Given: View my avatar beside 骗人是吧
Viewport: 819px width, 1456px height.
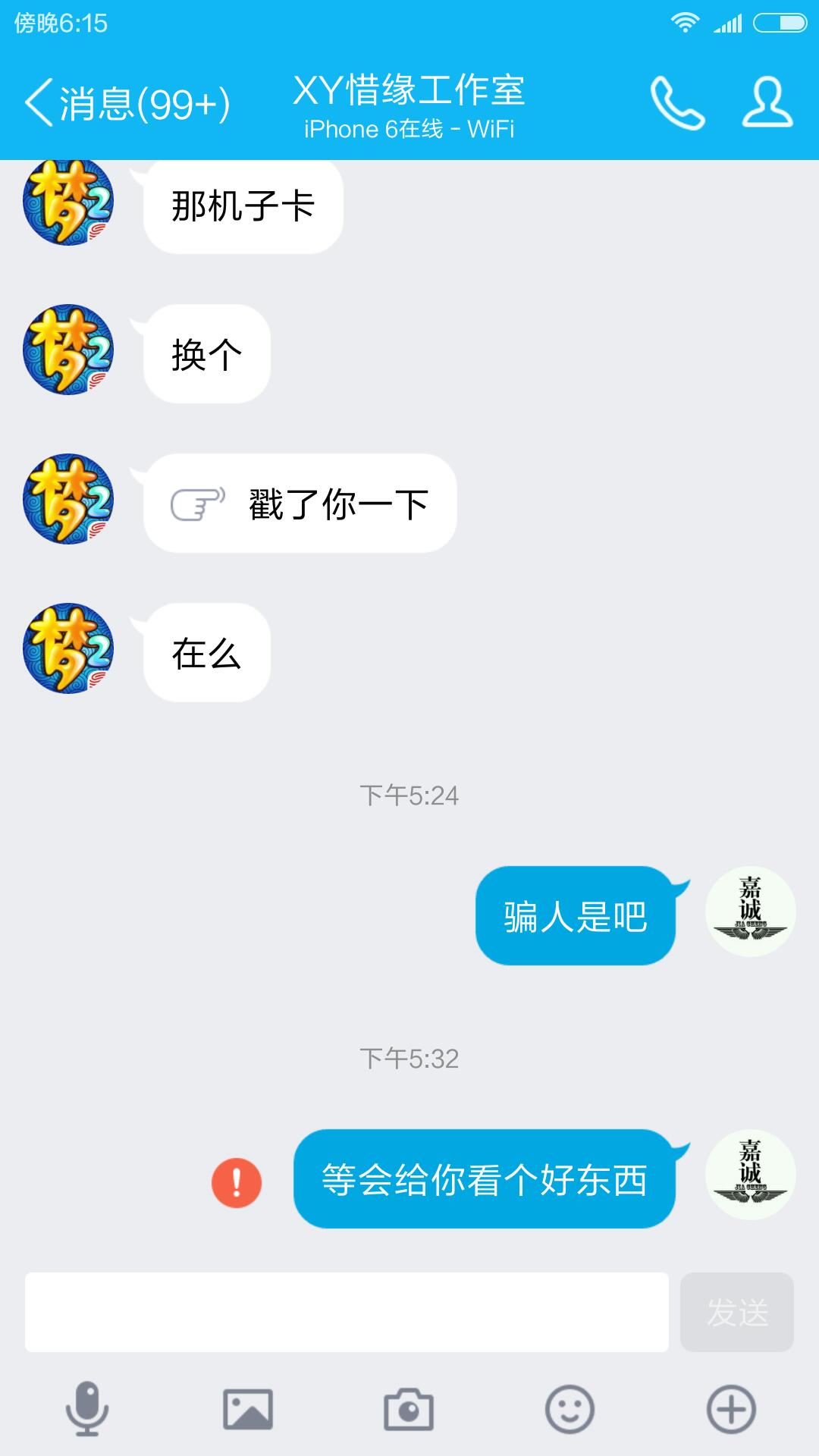Looking at the screenshot, I should pyautogui.click(x=750, y=912).
